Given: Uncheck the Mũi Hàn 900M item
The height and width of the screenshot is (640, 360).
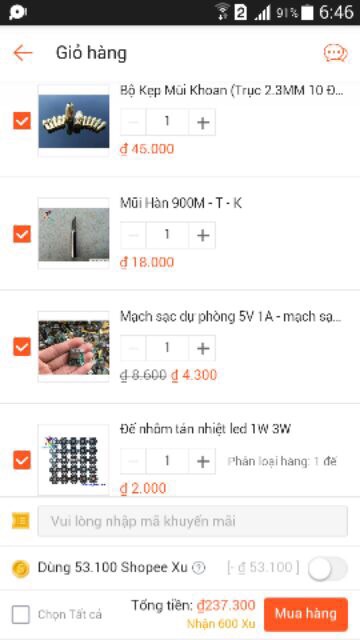Looking at the screenshot, I should click(22, 234).
